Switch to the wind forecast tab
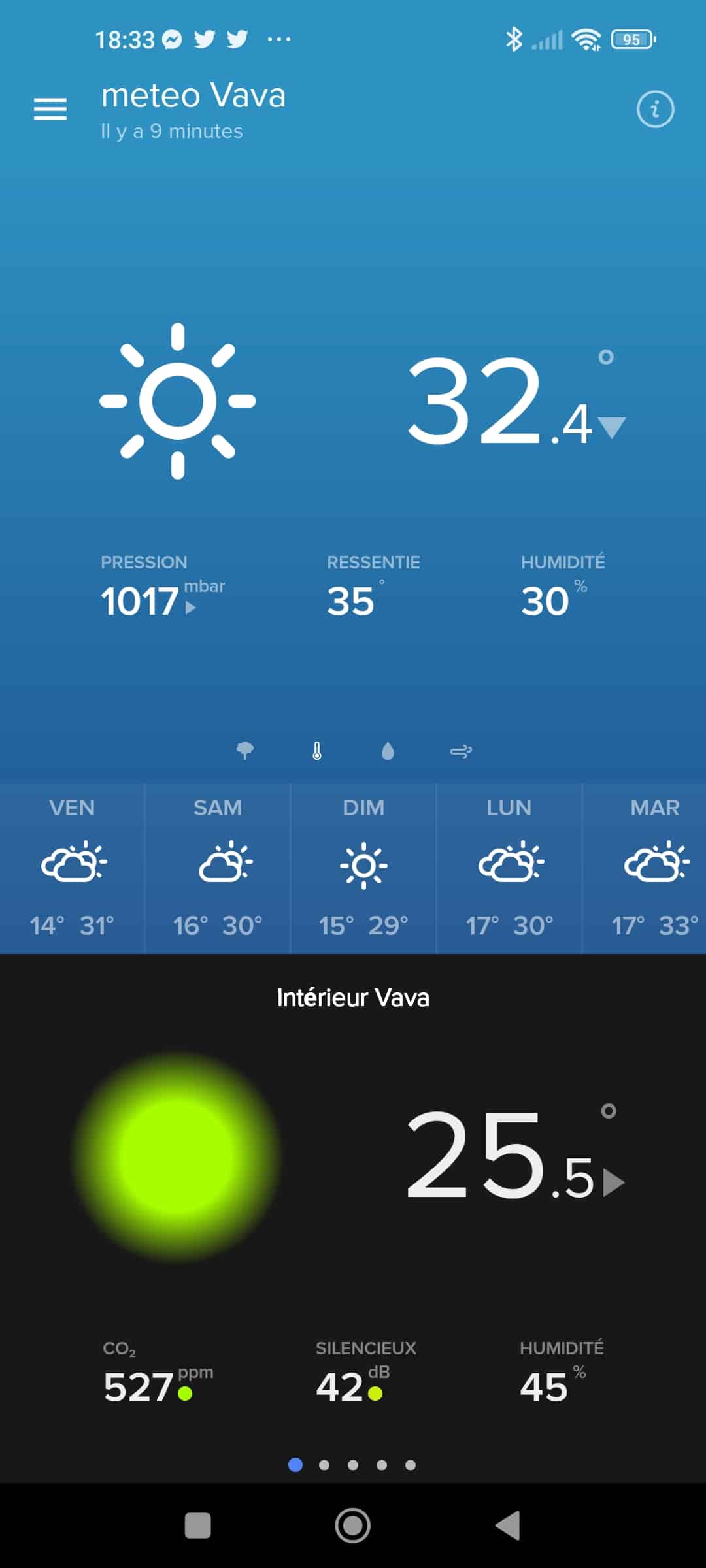This screenshot has height=1568, width=706. pyautogui.click(x=461, y=751)
